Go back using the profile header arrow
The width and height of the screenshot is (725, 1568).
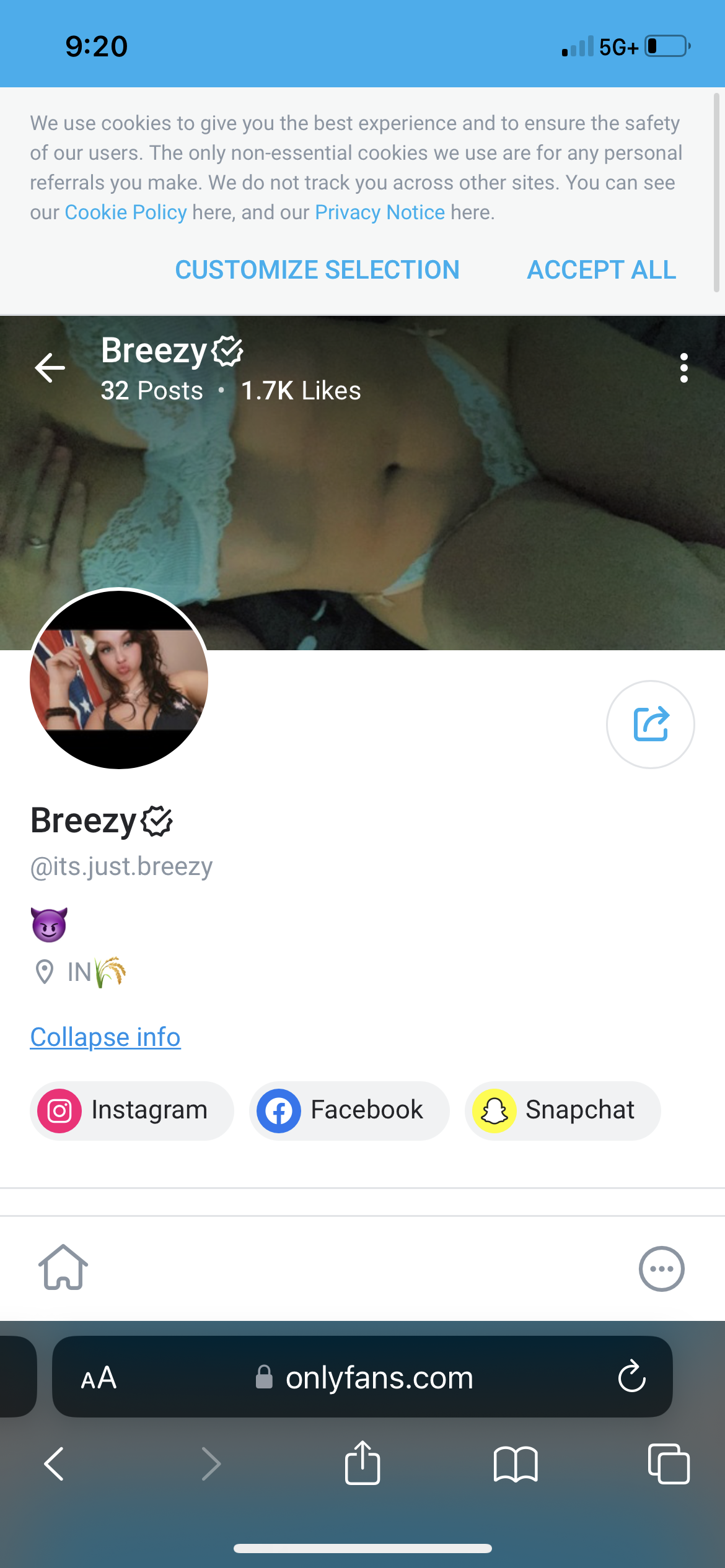point(50,368)
